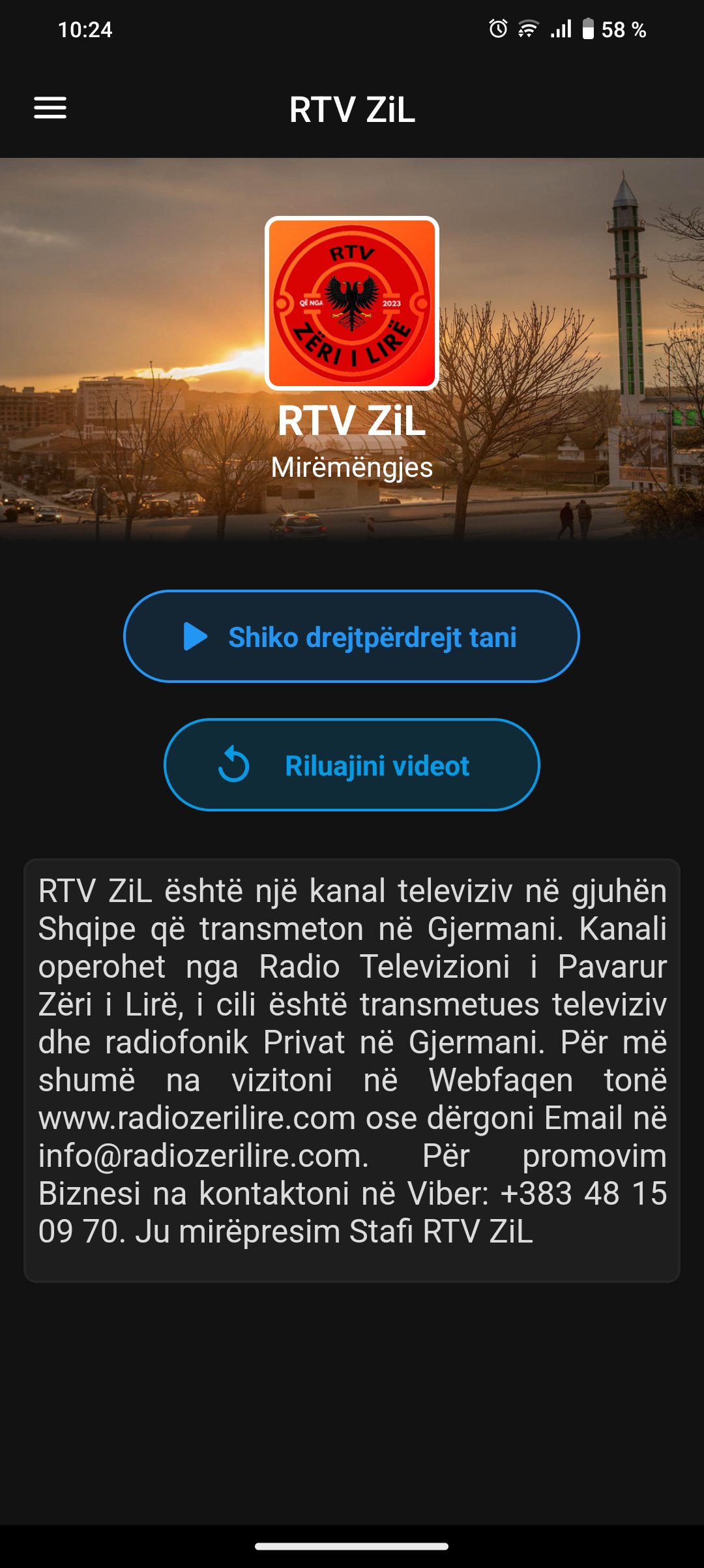This screenshot has height=1568, width=704.
Task: Tap the Mirëmëngjes greeting text
Action: (x=351, y=468)
